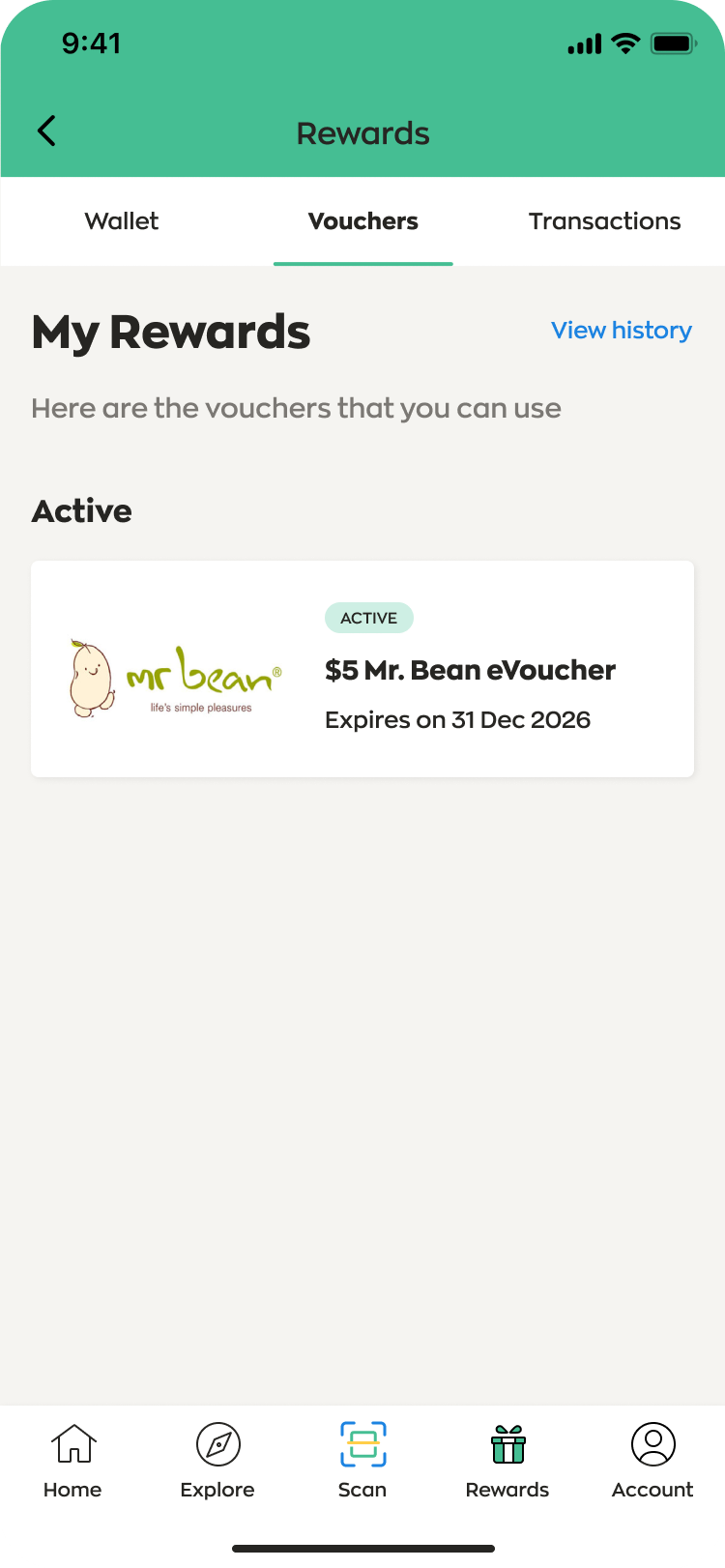Viewport: 725px width, 1568px height.
Task: Tap the View history link
Action: point(621,331)
